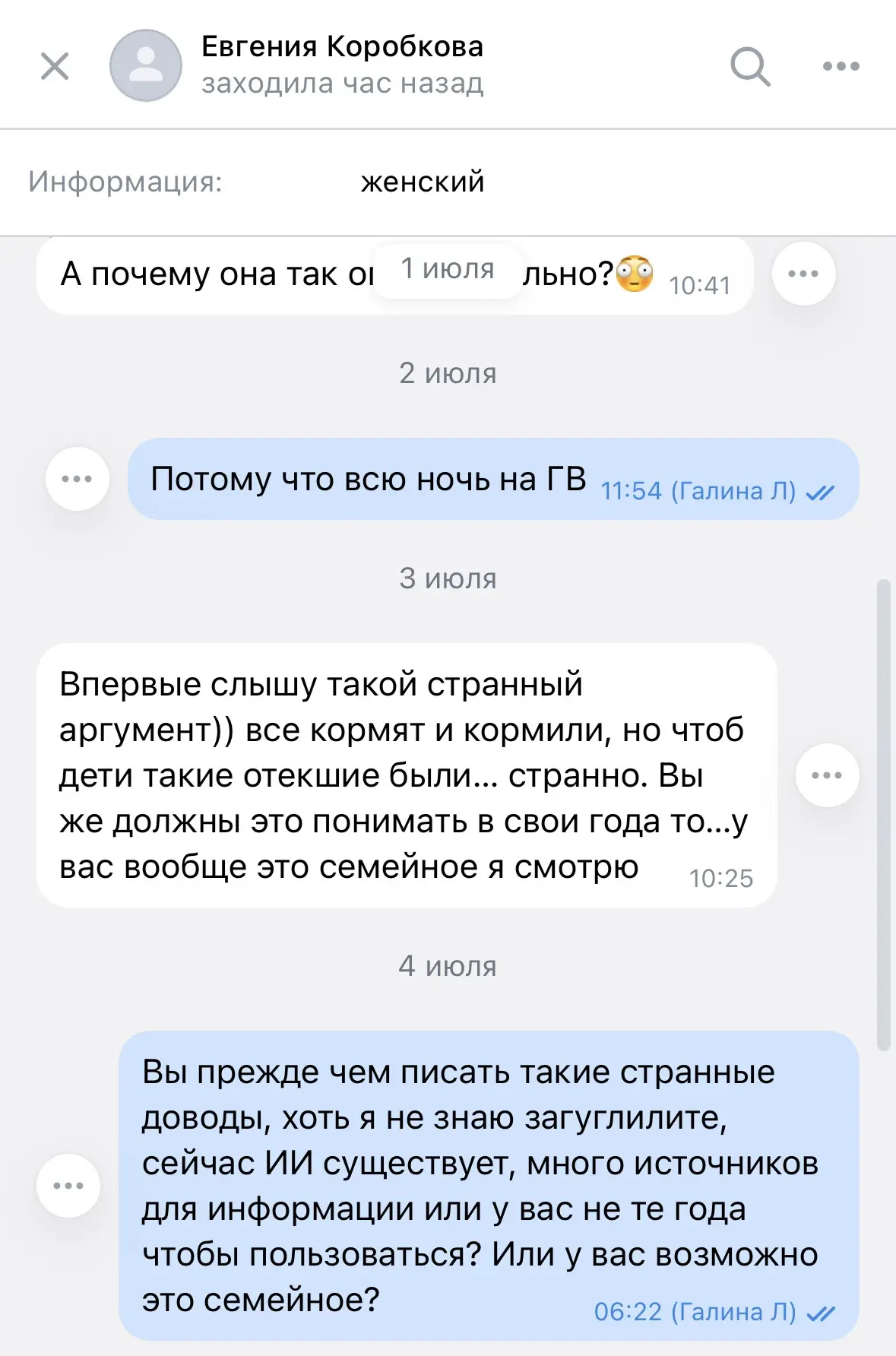Open options for 'Вы прежде чем писать' message
The width and height of the screenshot is (896, 1356).
pos(68,1186)
